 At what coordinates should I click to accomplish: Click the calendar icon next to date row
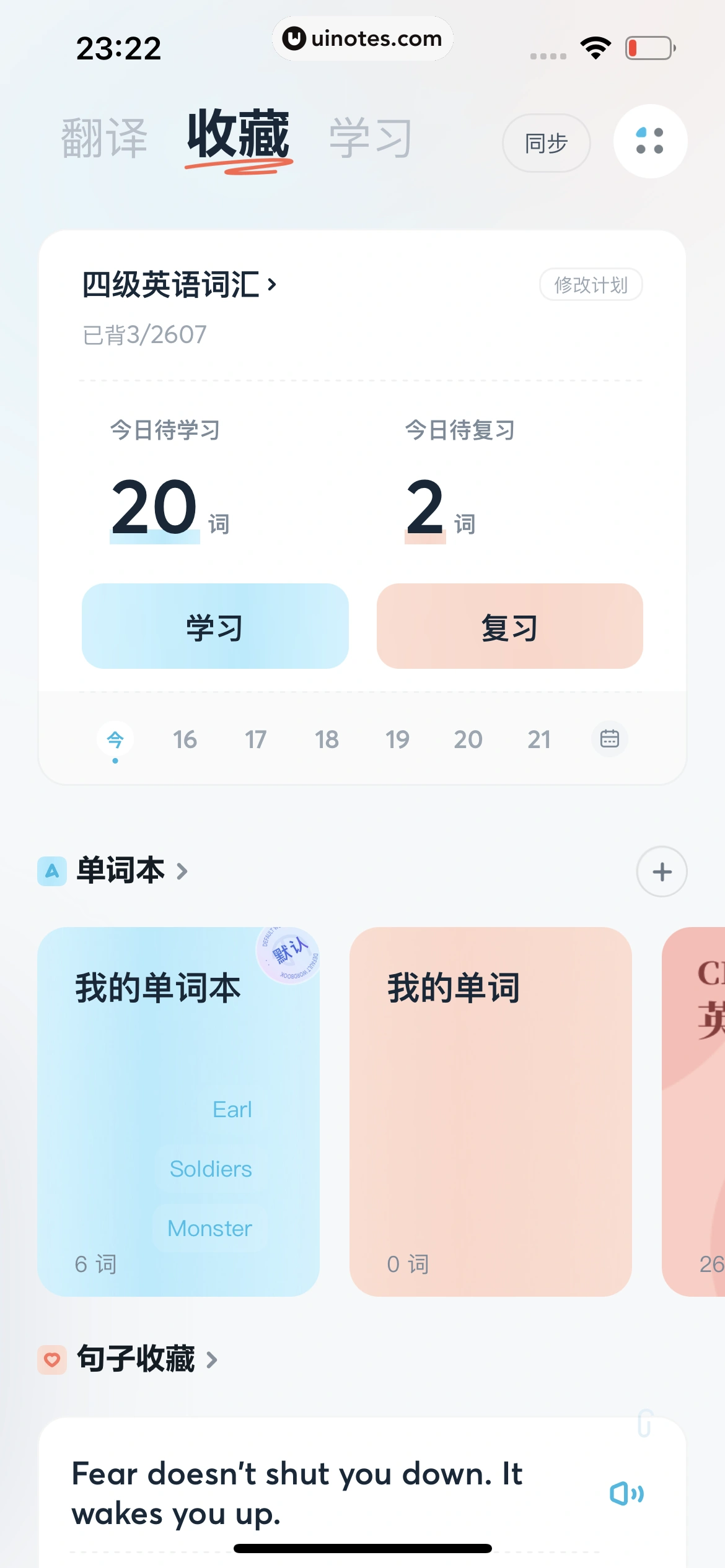pos(609,739)
